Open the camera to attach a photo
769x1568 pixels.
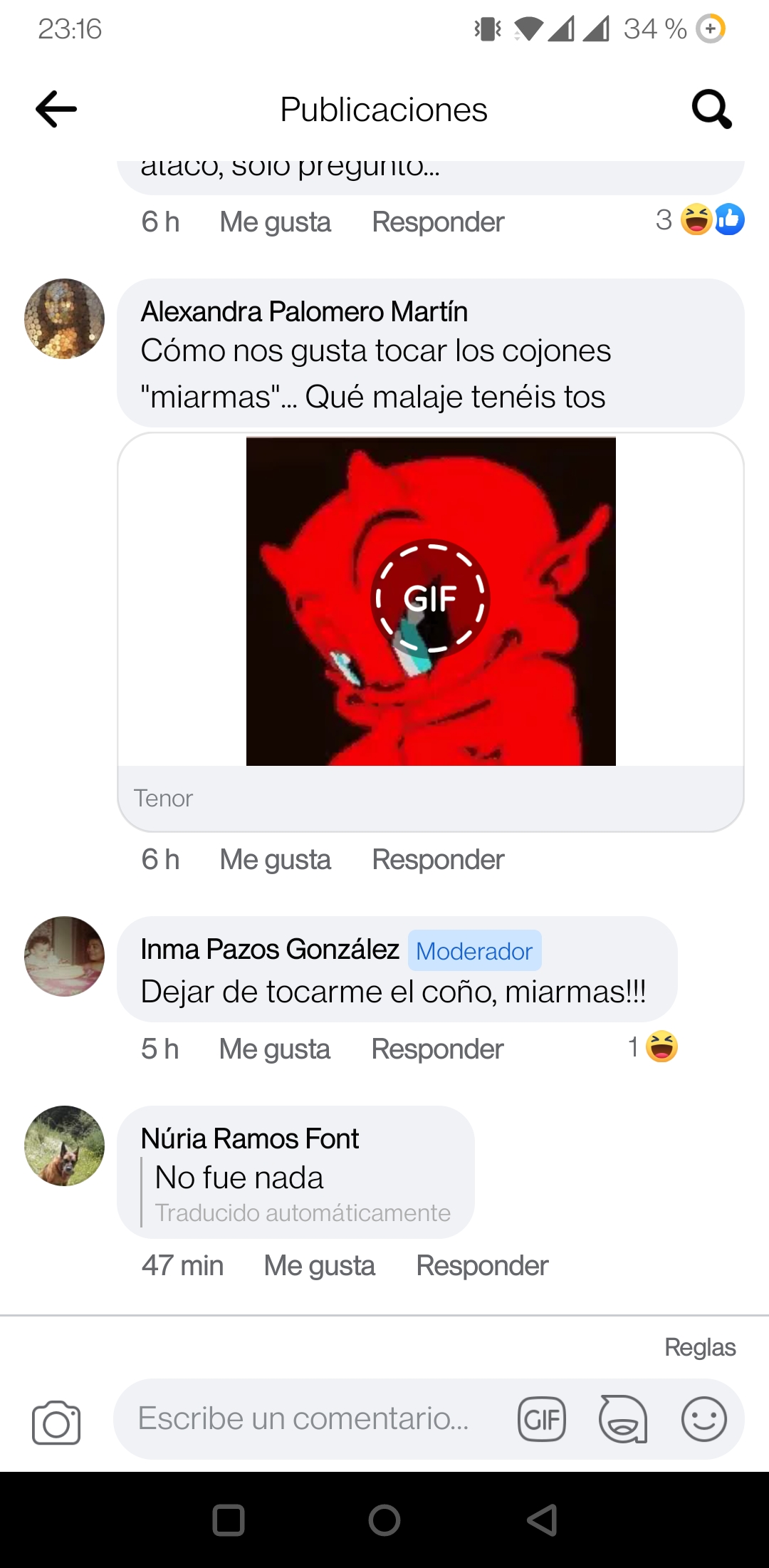(x=56, y=1422)
